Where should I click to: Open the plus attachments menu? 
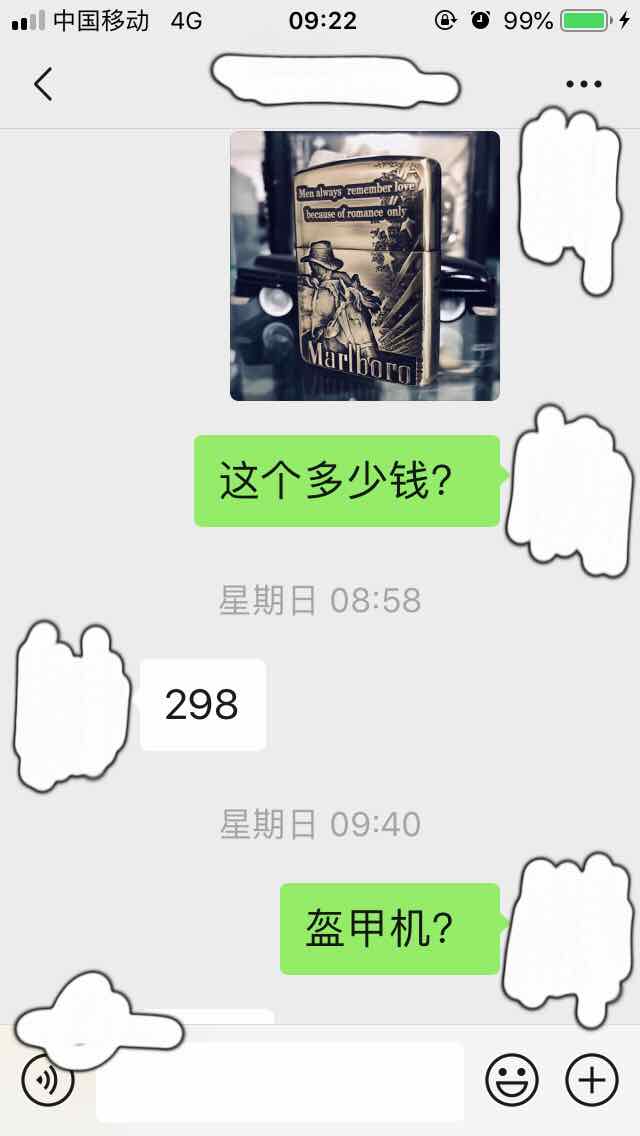point(592,1081)
